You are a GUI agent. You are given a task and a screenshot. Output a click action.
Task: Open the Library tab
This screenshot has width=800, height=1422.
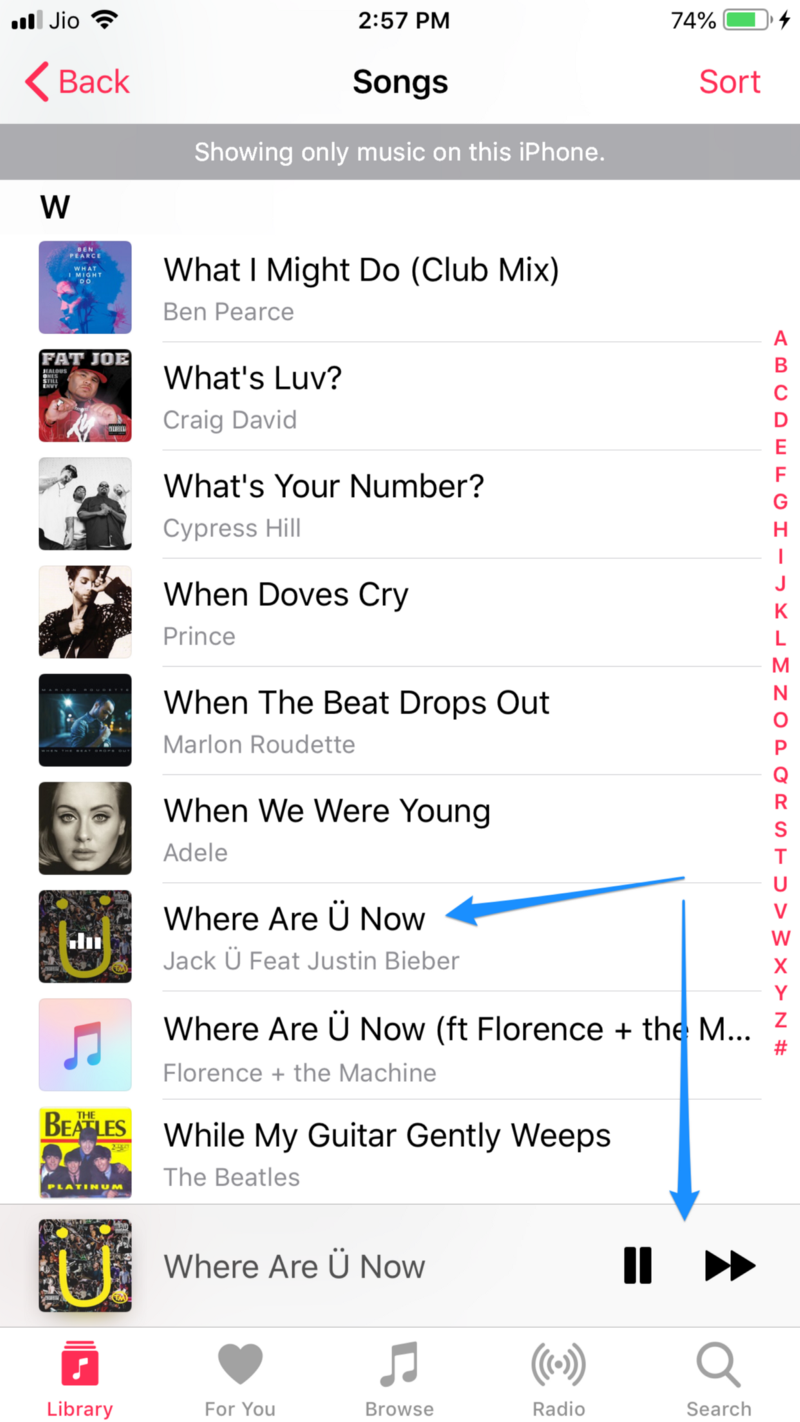coord(80,1378)
